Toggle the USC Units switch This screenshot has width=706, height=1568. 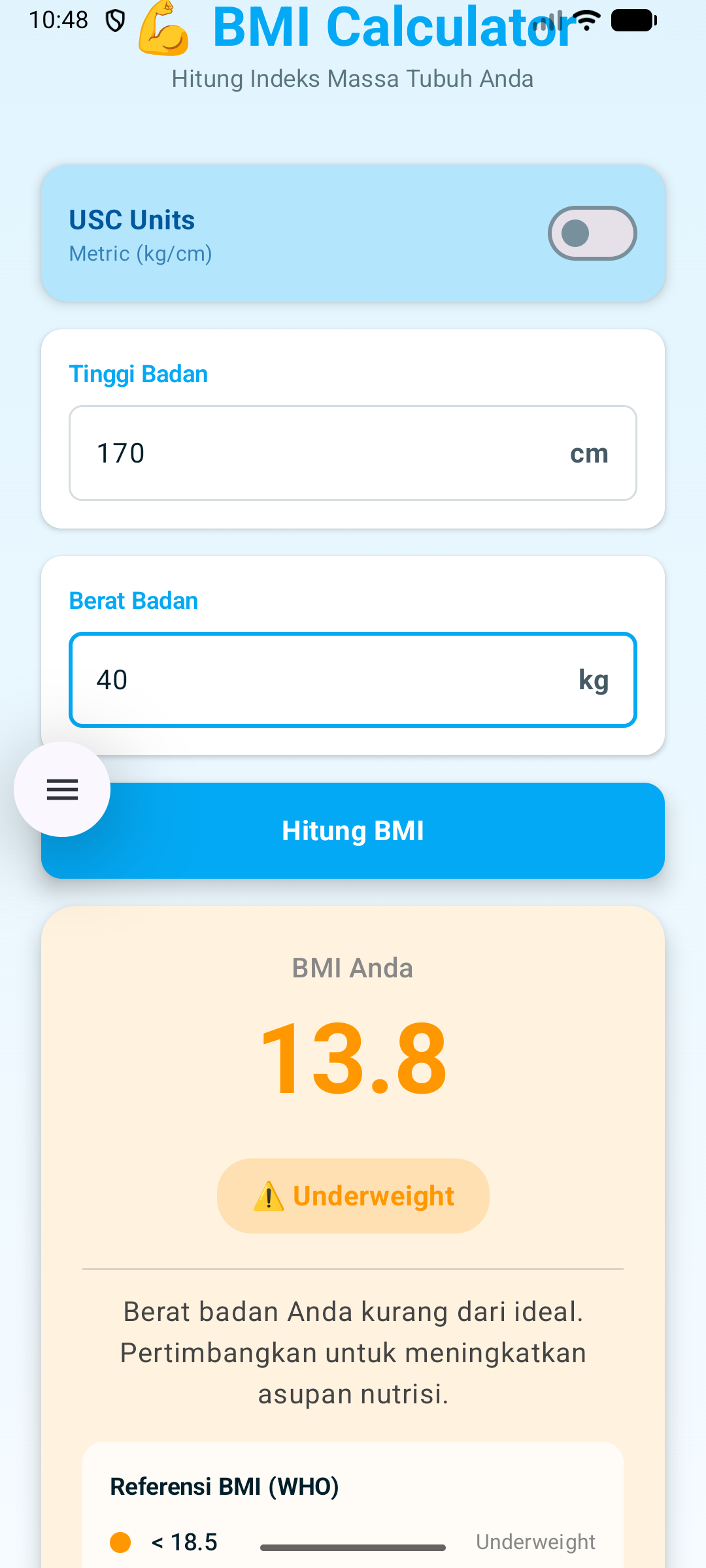592,233
